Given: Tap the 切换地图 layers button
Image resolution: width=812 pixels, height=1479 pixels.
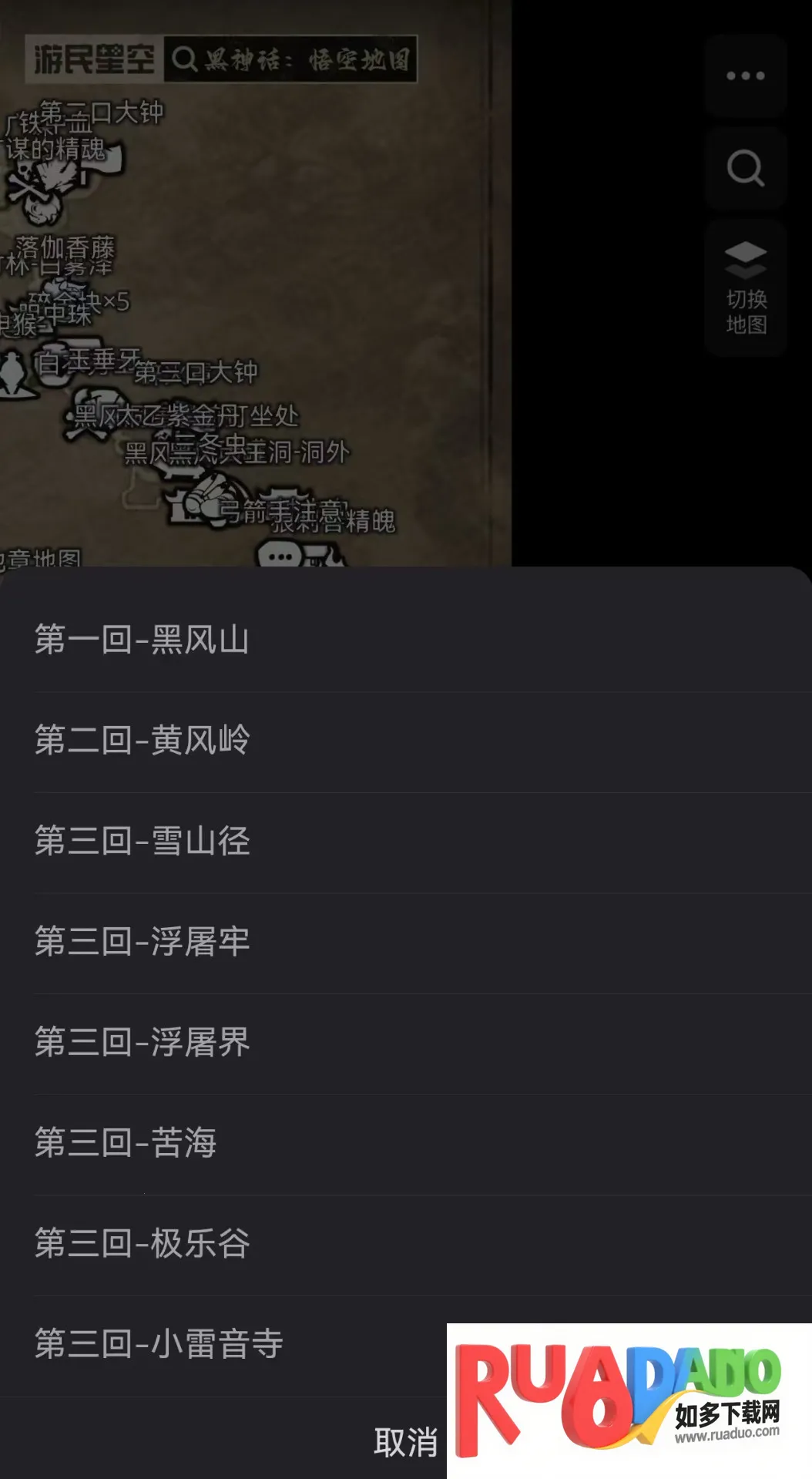Looking at the screenshot, I should tap(746, 288).
